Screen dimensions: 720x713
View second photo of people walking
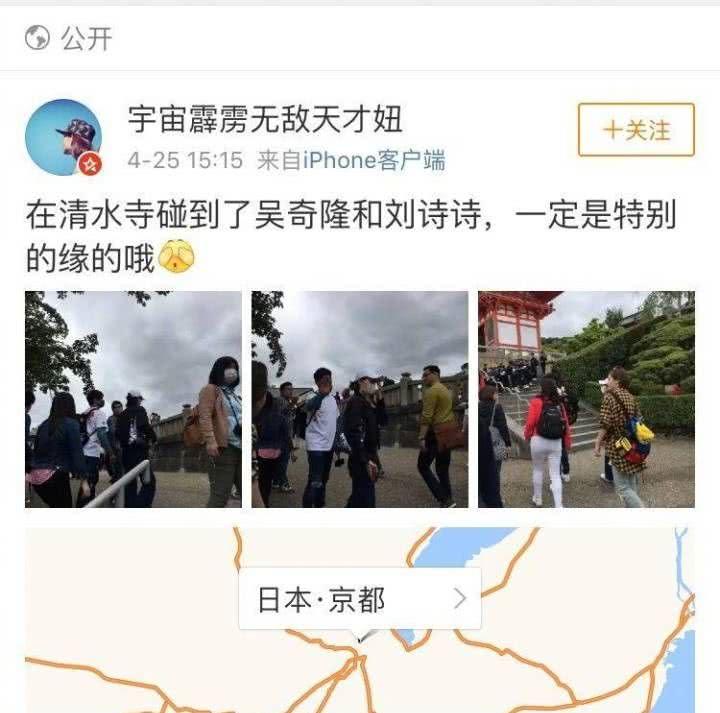click(359, 399)
